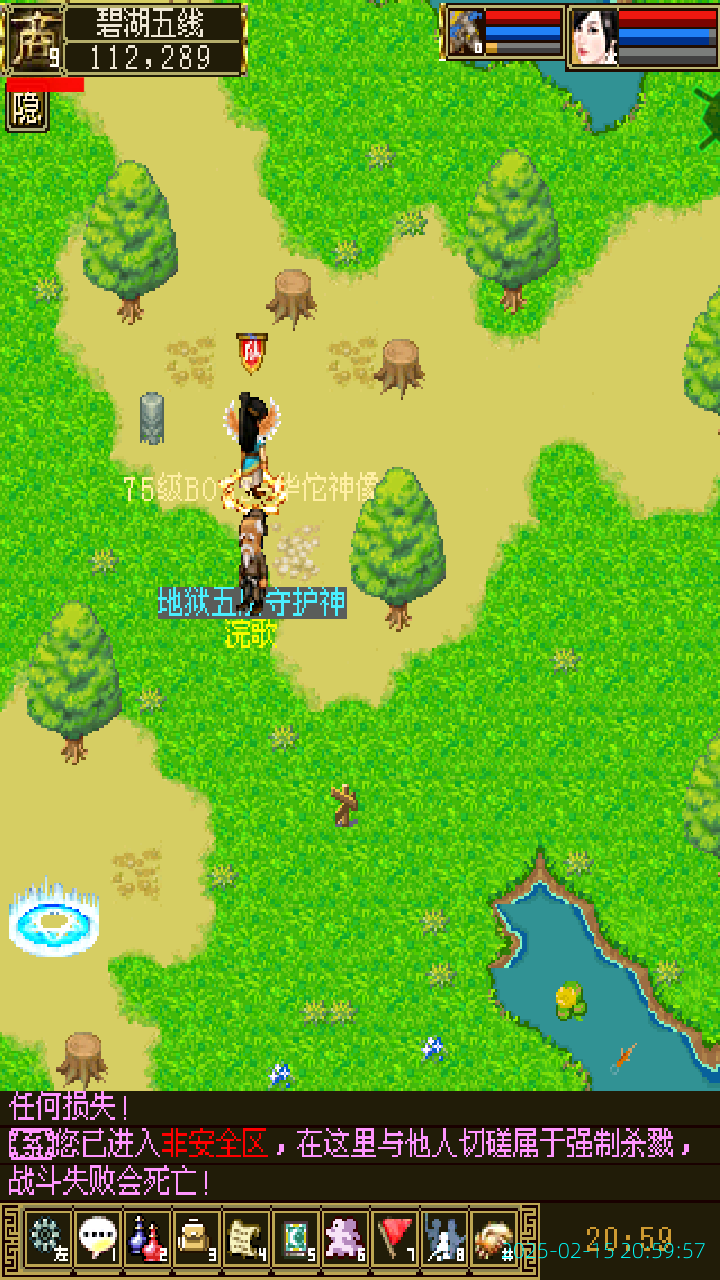This screenshot has height=1280, width=720.
Task: Open the system chat message log
Action: 360,1145
